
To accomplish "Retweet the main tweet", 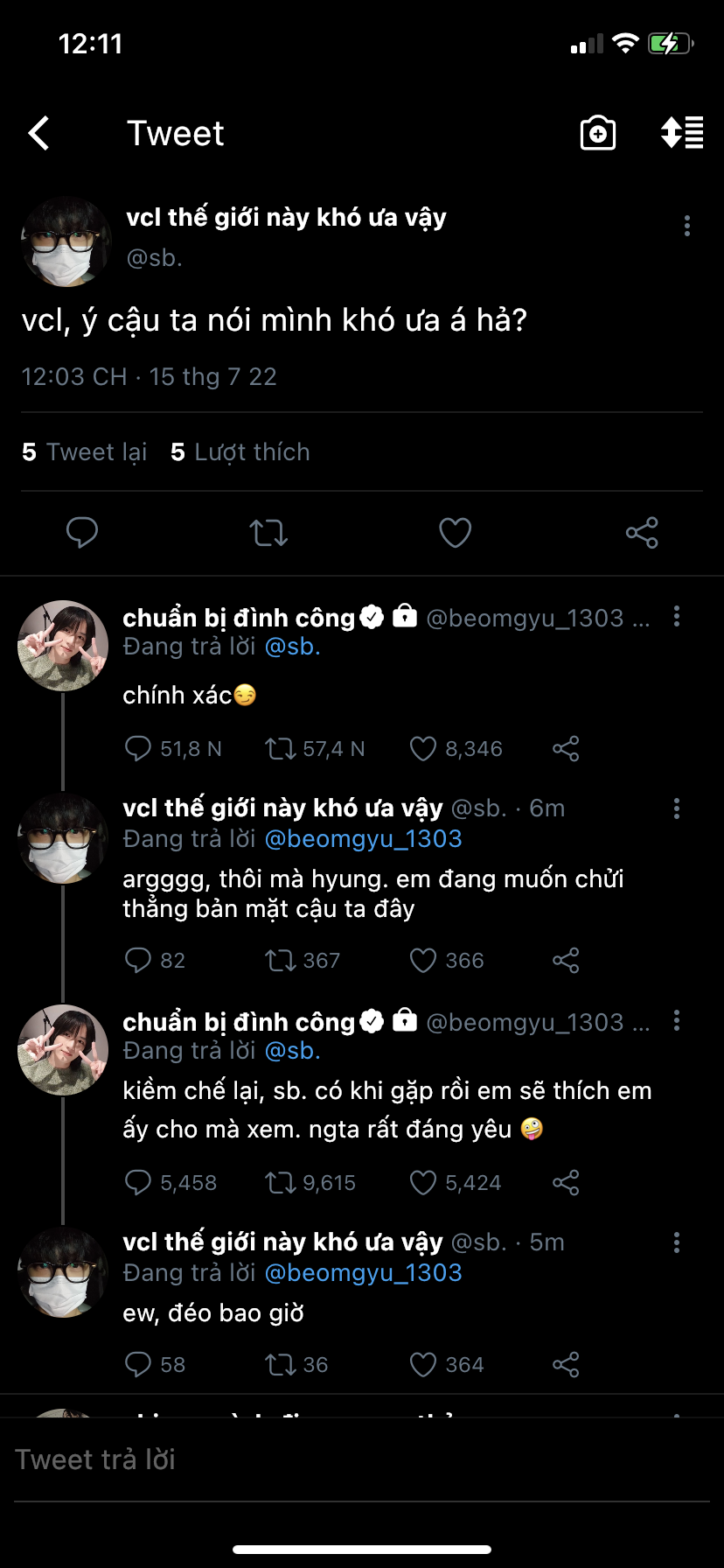I will [268, 533].
